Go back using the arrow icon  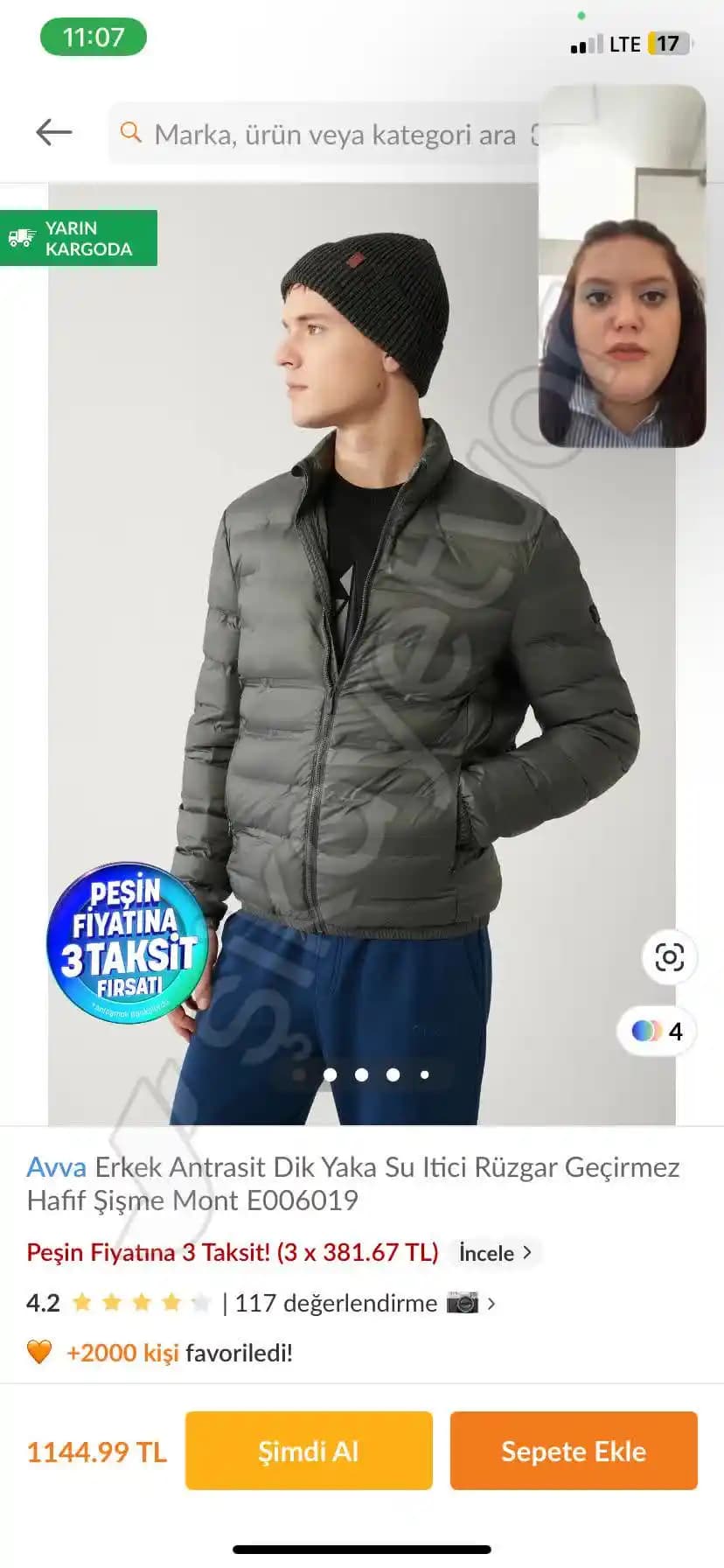[x=53, y=133]
